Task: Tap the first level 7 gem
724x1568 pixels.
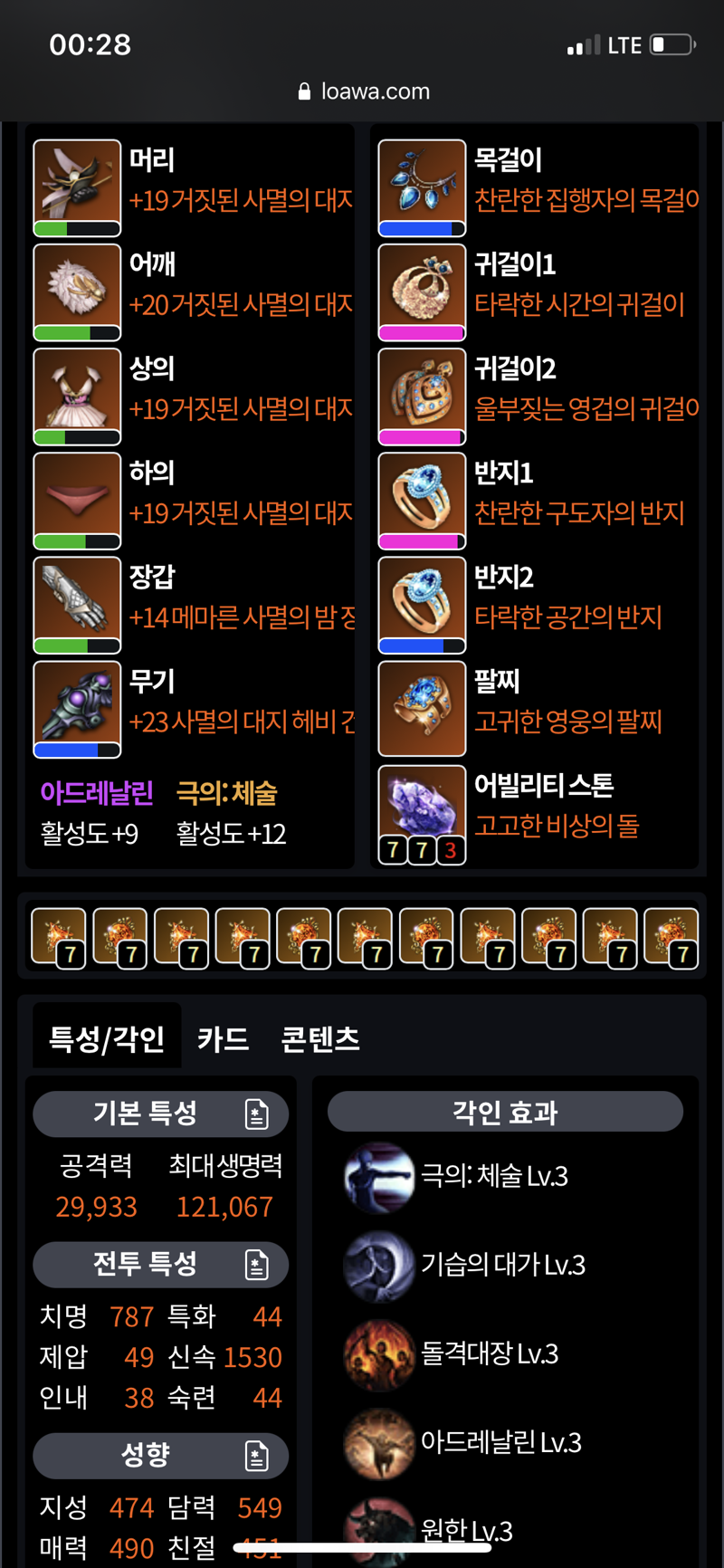Action: 59,939
